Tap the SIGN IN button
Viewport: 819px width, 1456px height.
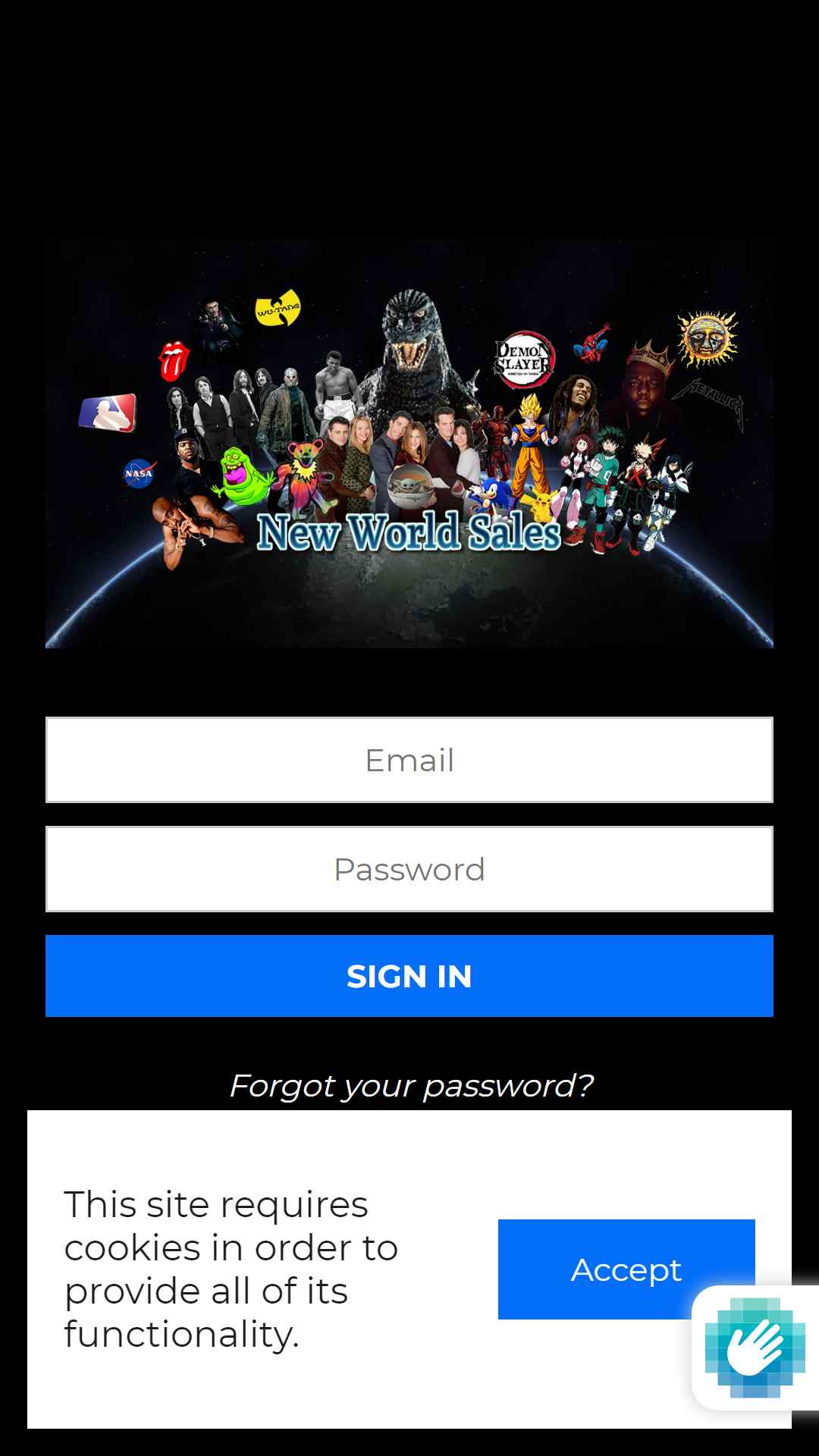[x=409, y=976]
